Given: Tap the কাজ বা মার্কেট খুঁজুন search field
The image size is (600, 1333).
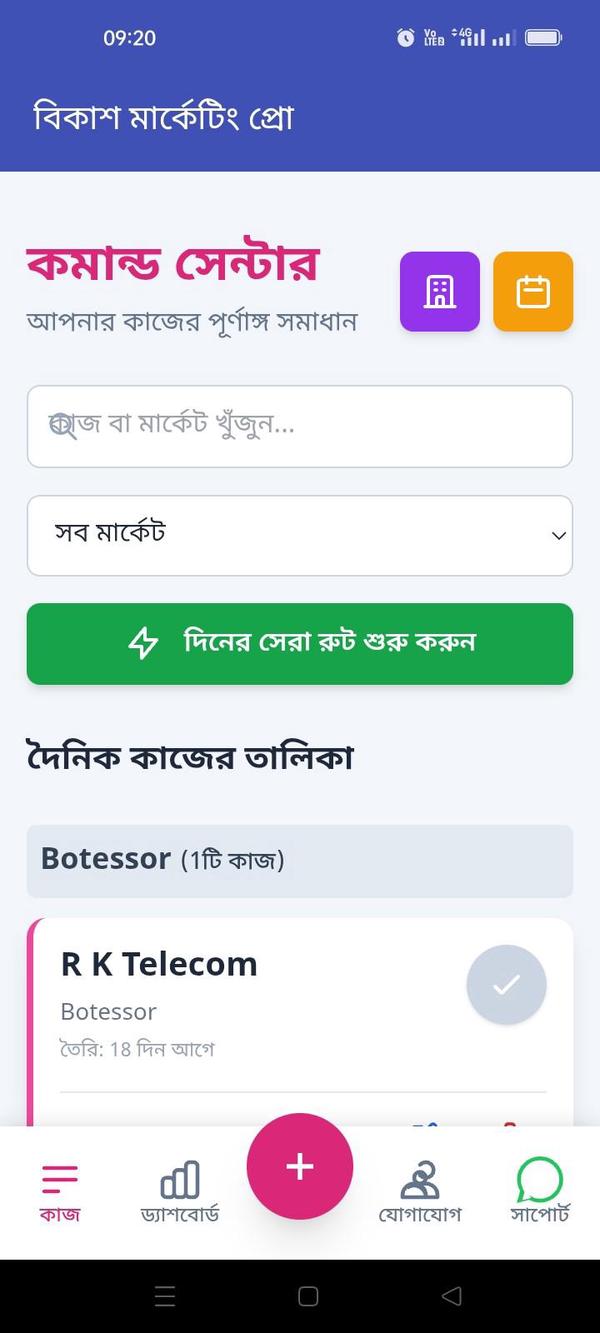Looking at the screenshot, I should click(300, 426).
